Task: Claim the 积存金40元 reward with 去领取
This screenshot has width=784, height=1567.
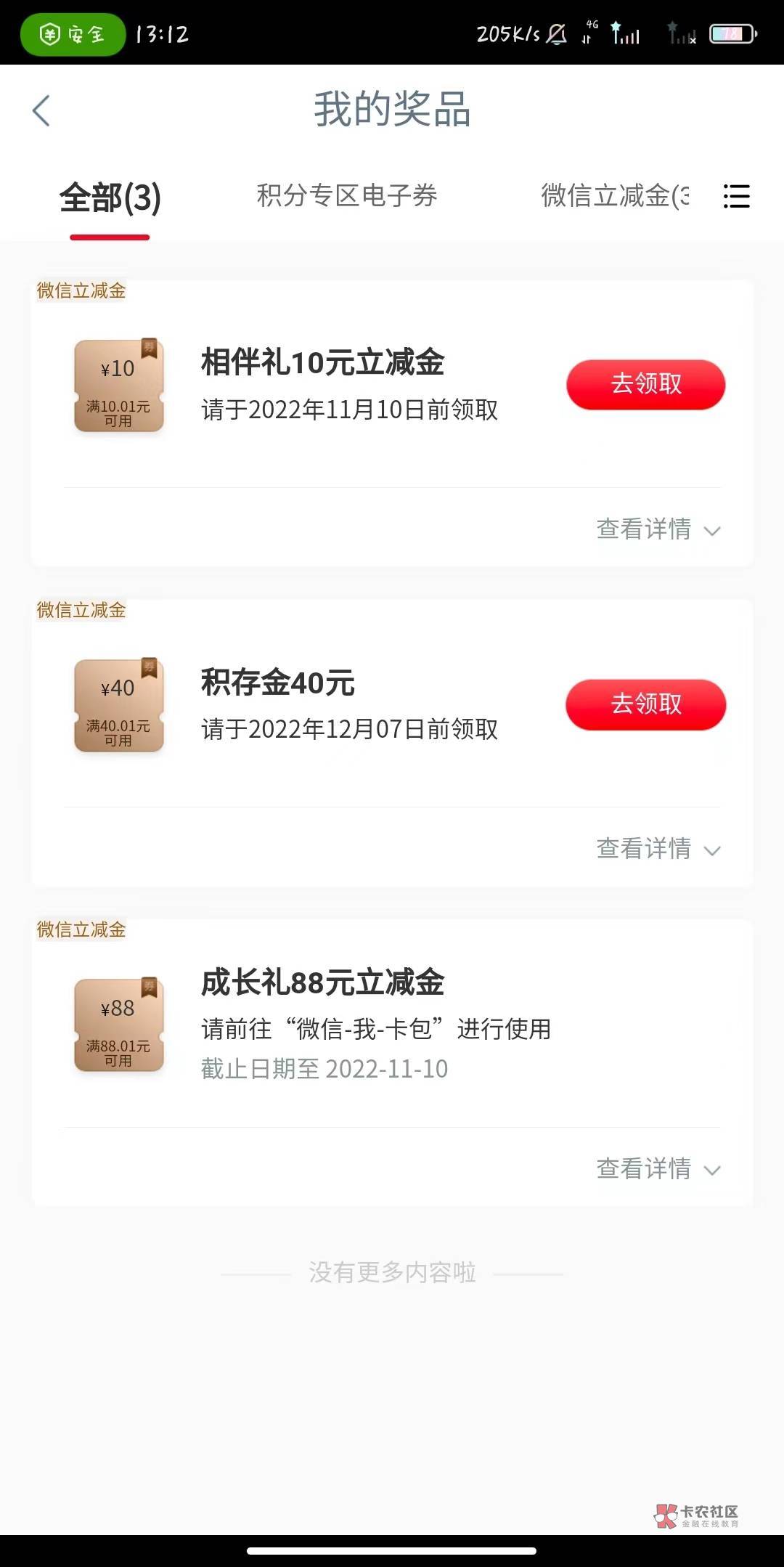Action: point(645,704)
